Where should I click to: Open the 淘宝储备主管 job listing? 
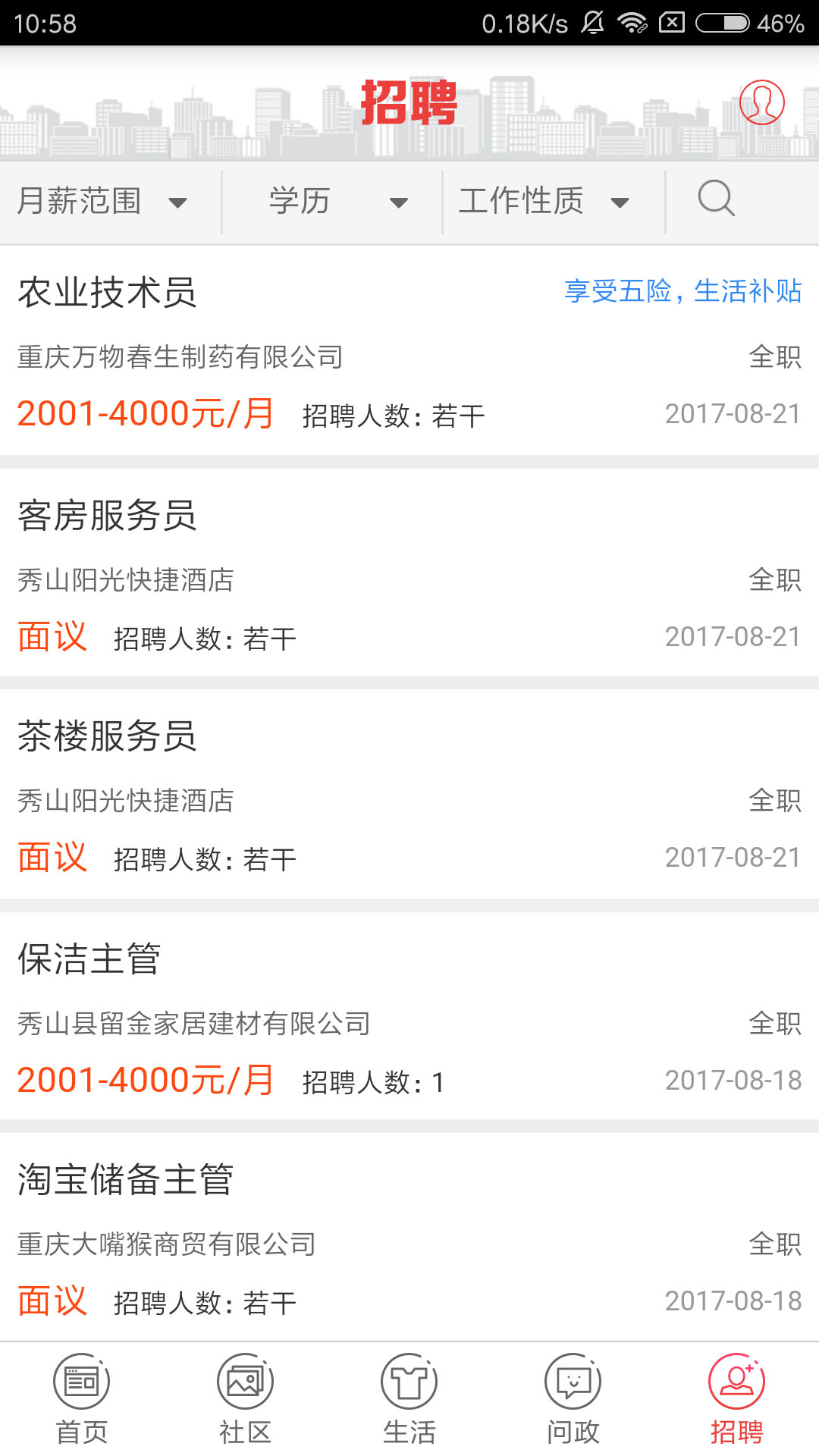click(x=409, y=1238)
